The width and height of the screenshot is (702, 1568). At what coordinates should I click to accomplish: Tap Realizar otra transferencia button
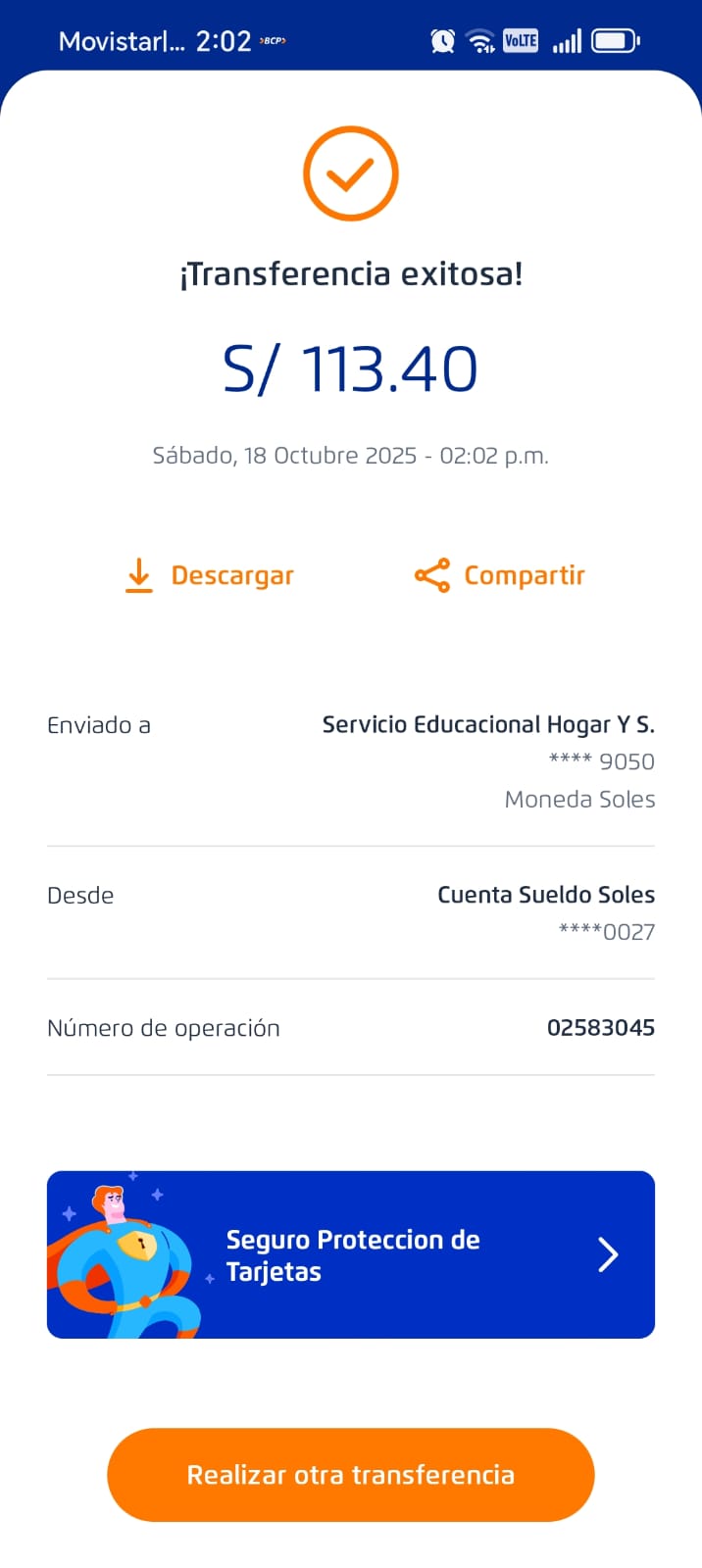(350, 1474)
